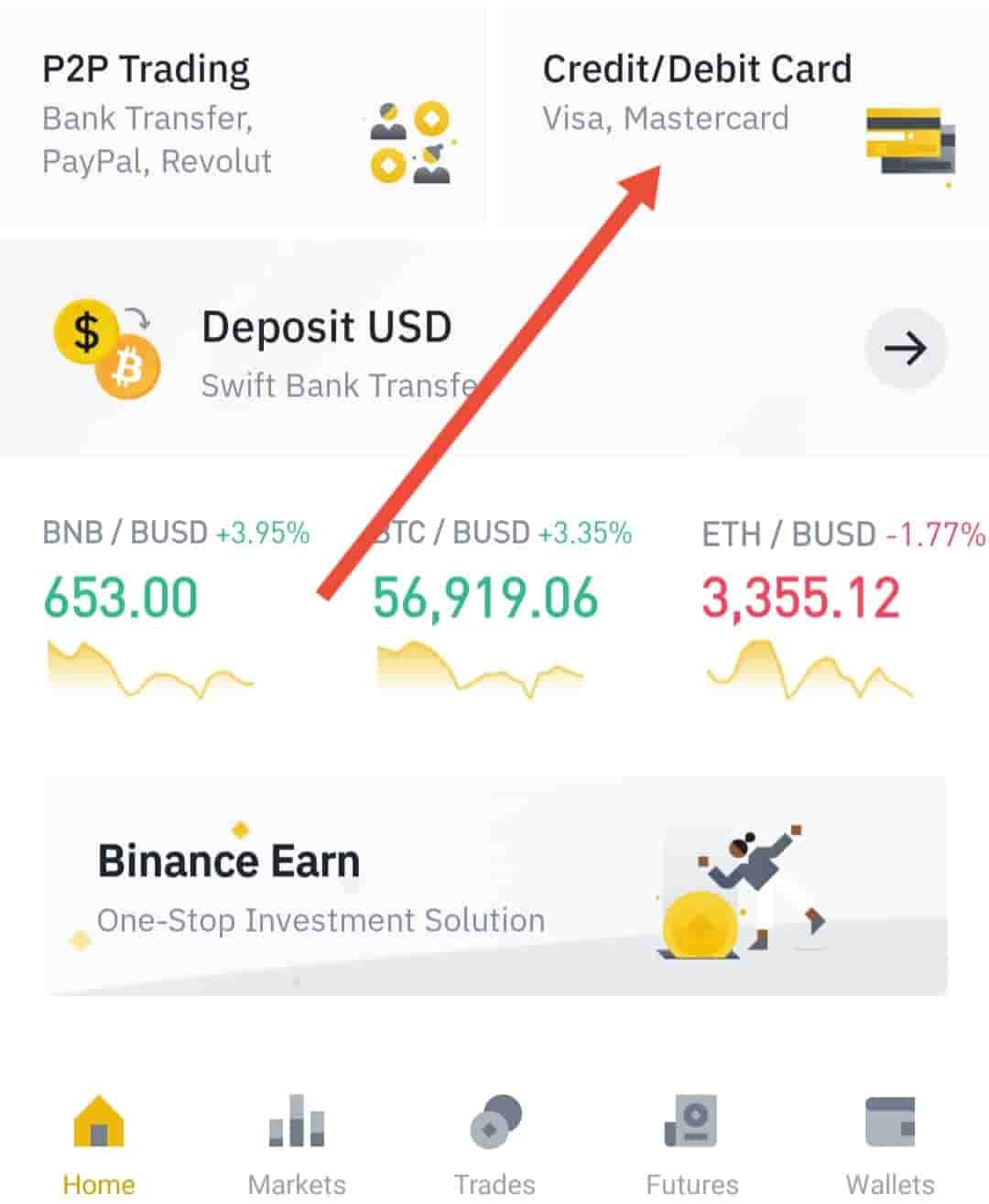This screenshot has height=1204, width=989.
Task: Tap the arrow button on Deposit USD
Action: click(x=906, y=349)
